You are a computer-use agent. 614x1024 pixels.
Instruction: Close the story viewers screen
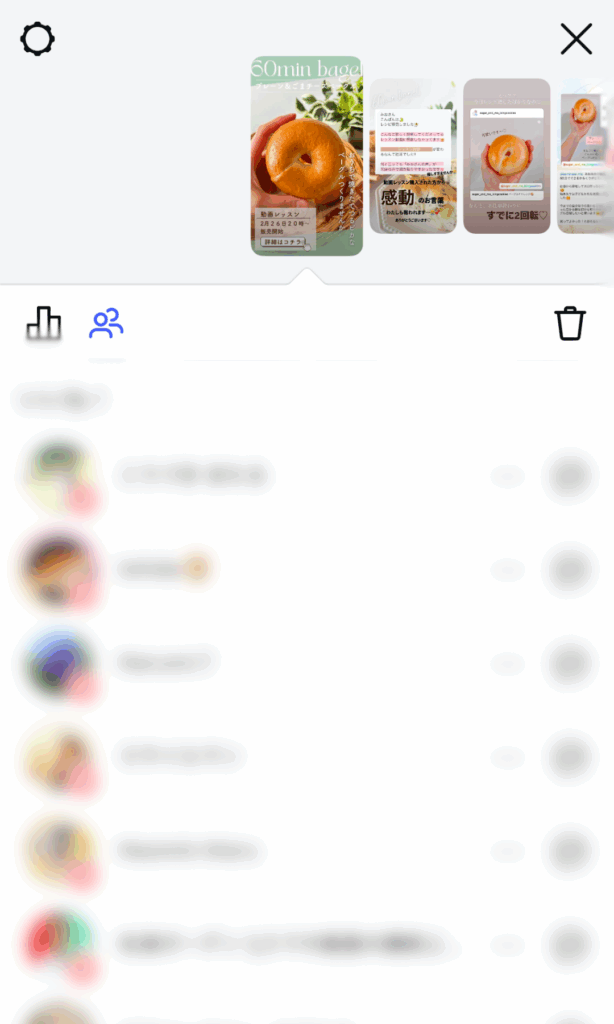click(576, 39)
